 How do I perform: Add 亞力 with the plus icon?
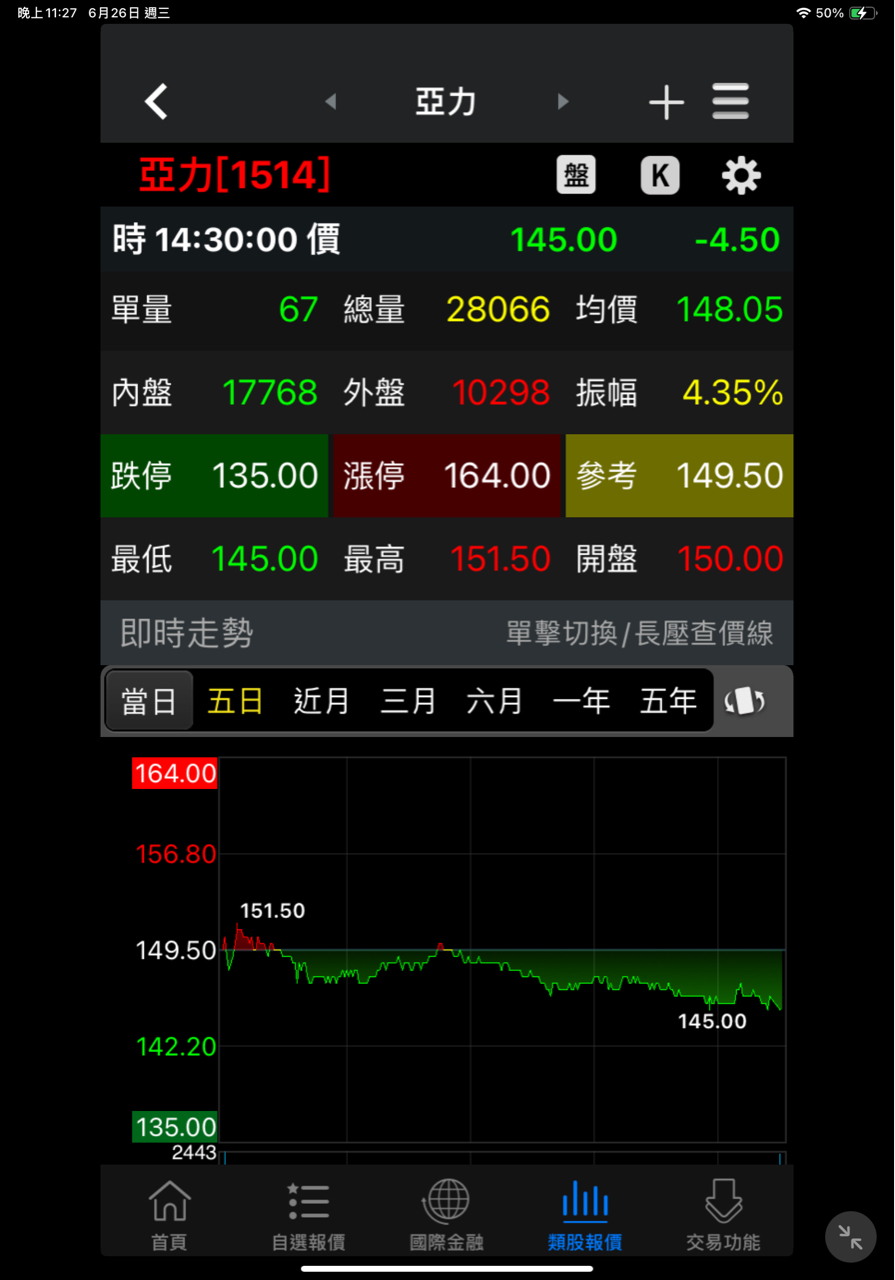click(666, 102)
